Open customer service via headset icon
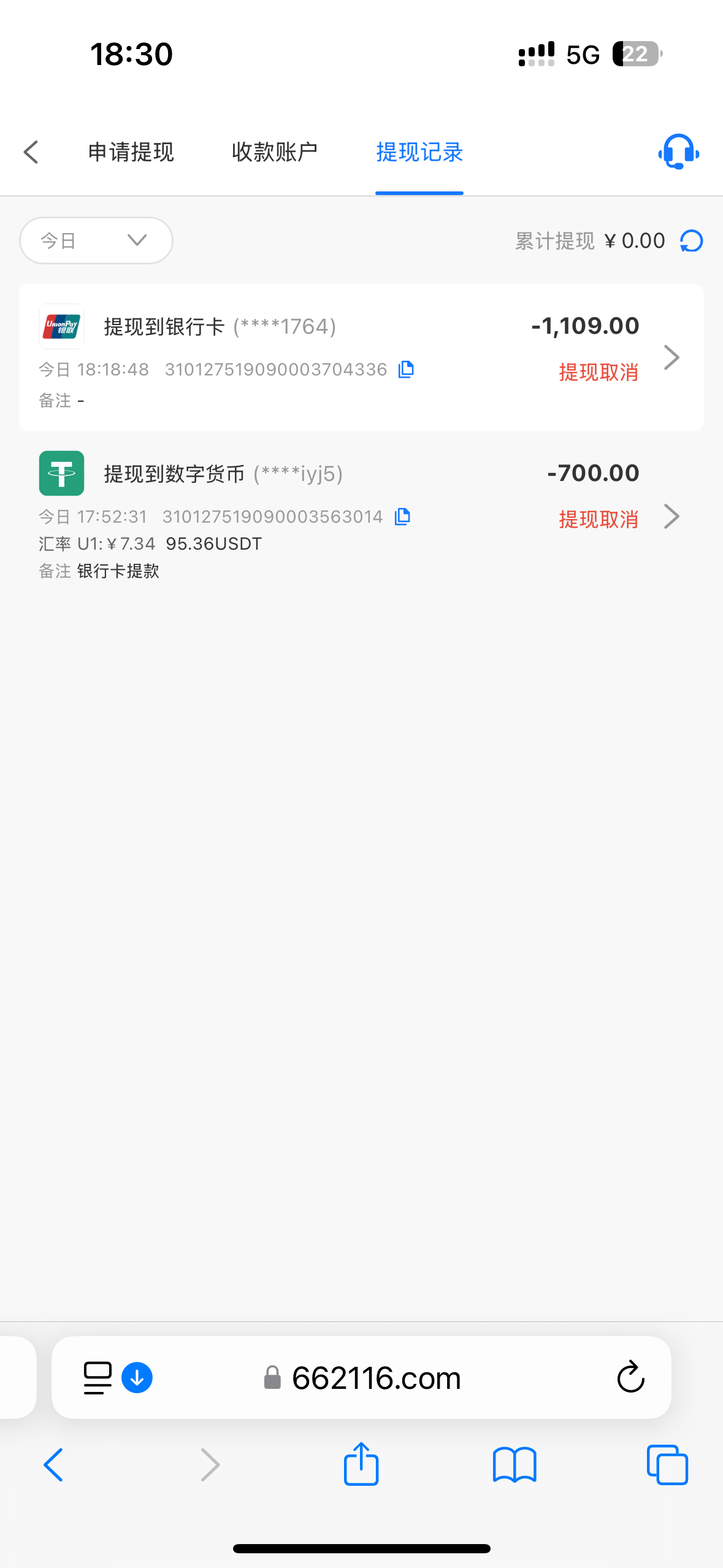 coord(677,152)
